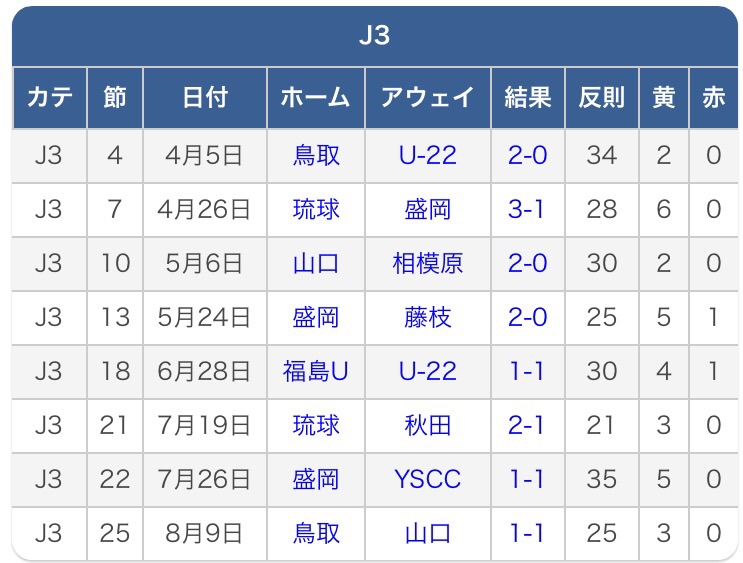Screen dimensions: 743x563
Task: View the 2-0 result of 4月5日 match
Action: [x=527, y=155]
